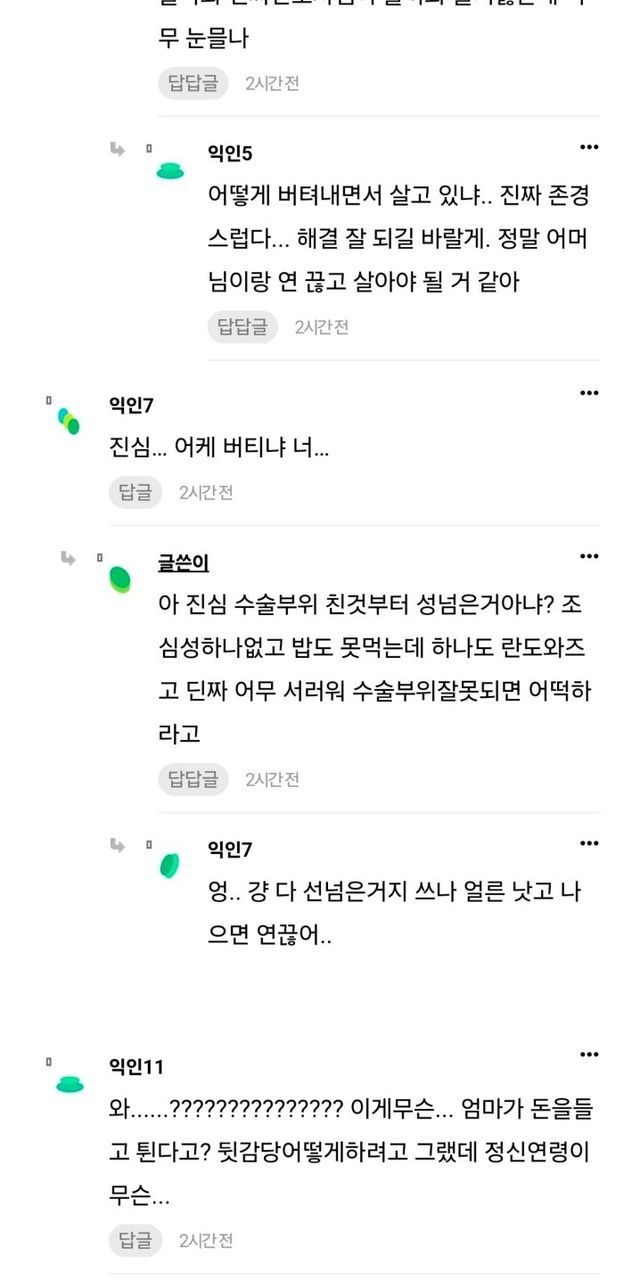Image resolution: width=640 pixels, height=1280 pixels.
Task: Open the overflow menu on 글쓴이's reply
Action: point(589,556)
